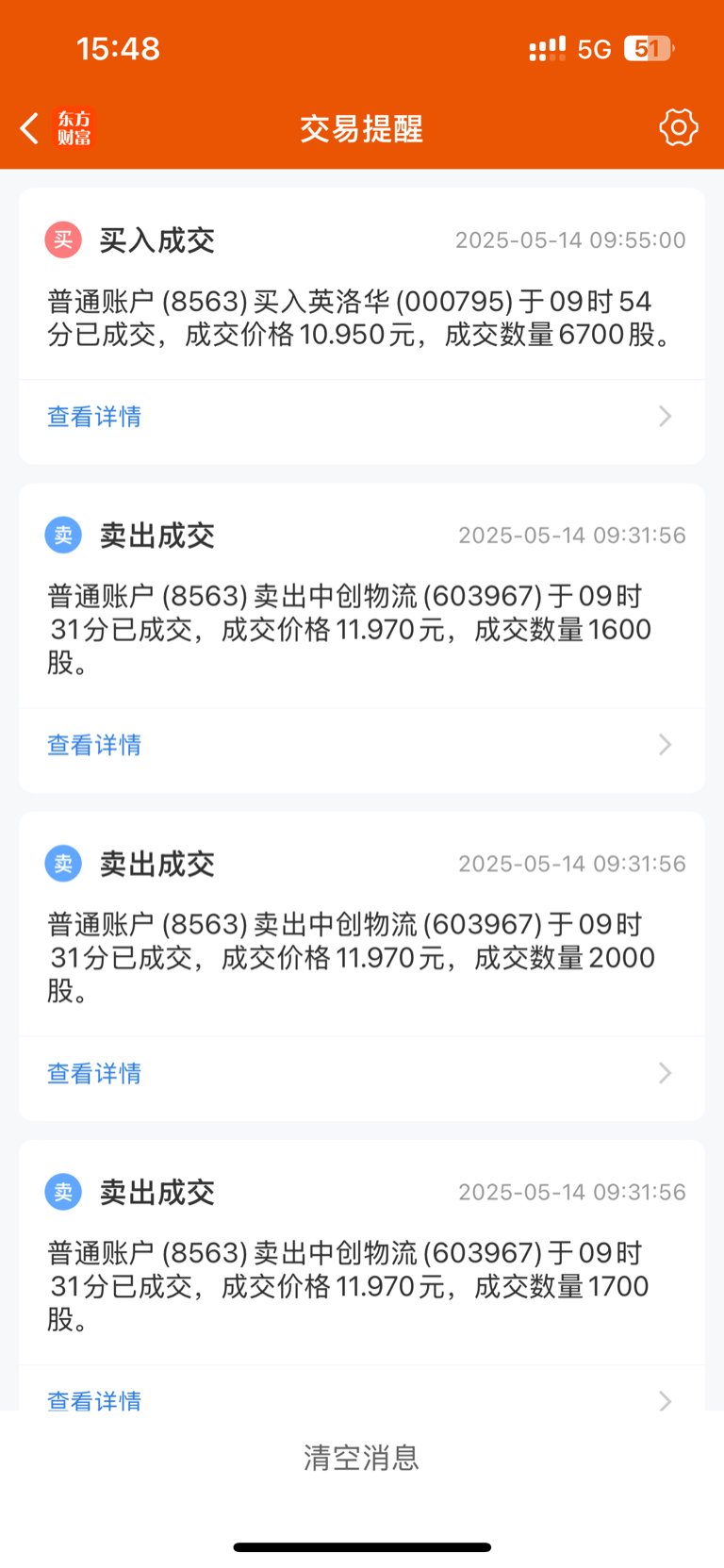Viewport: 724px width, 1568px height.
Task: Tap 清空消息 to clear all messages
Action: (361, 1458)
